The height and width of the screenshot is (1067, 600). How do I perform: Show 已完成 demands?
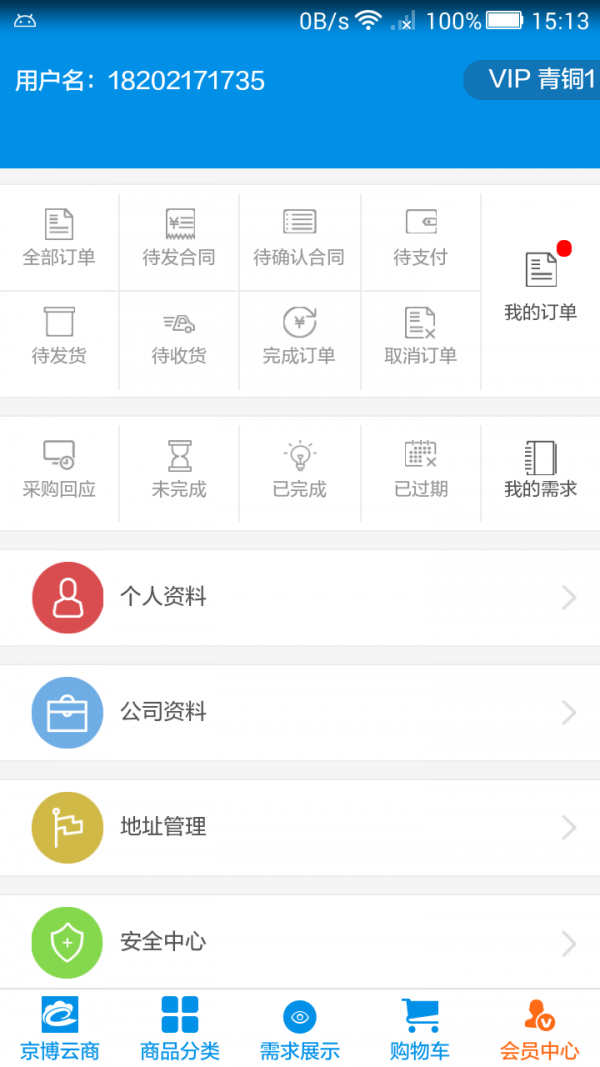pos(299,470)
